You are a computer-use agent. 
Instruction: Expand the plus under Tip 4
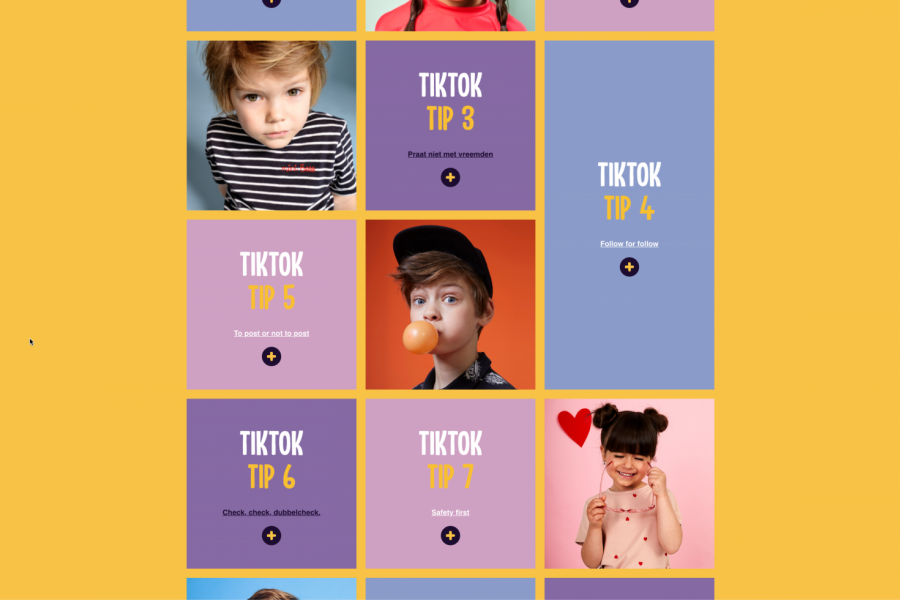click(x=629, y=267)
